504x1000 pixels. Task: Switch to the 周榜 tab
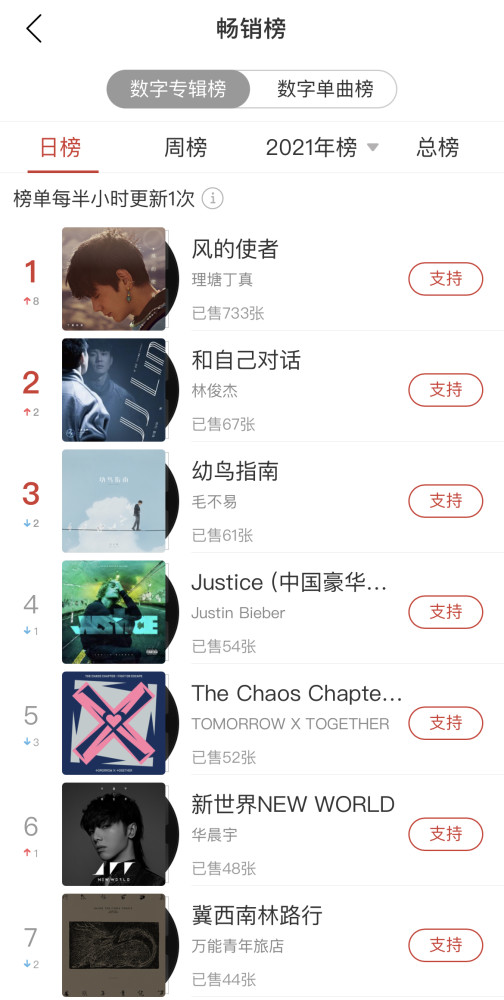point(186,147)
